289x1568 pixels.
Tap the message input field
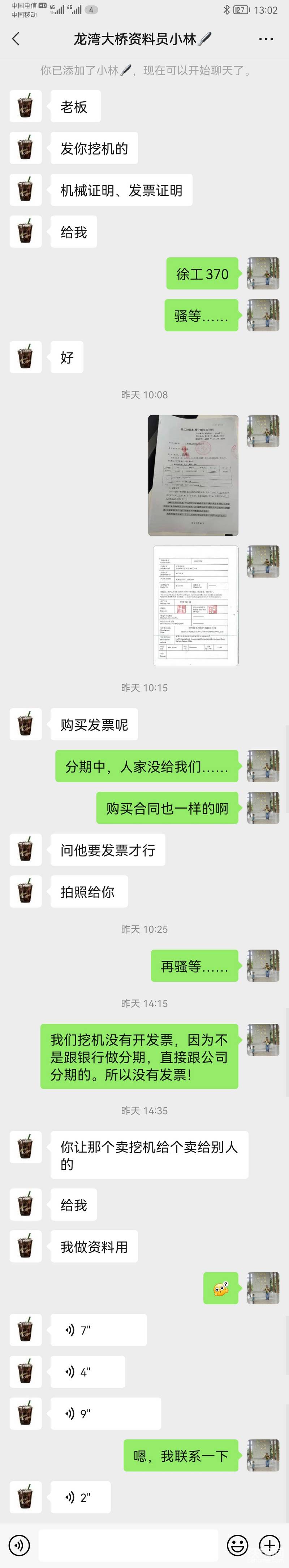(128, 1544)
